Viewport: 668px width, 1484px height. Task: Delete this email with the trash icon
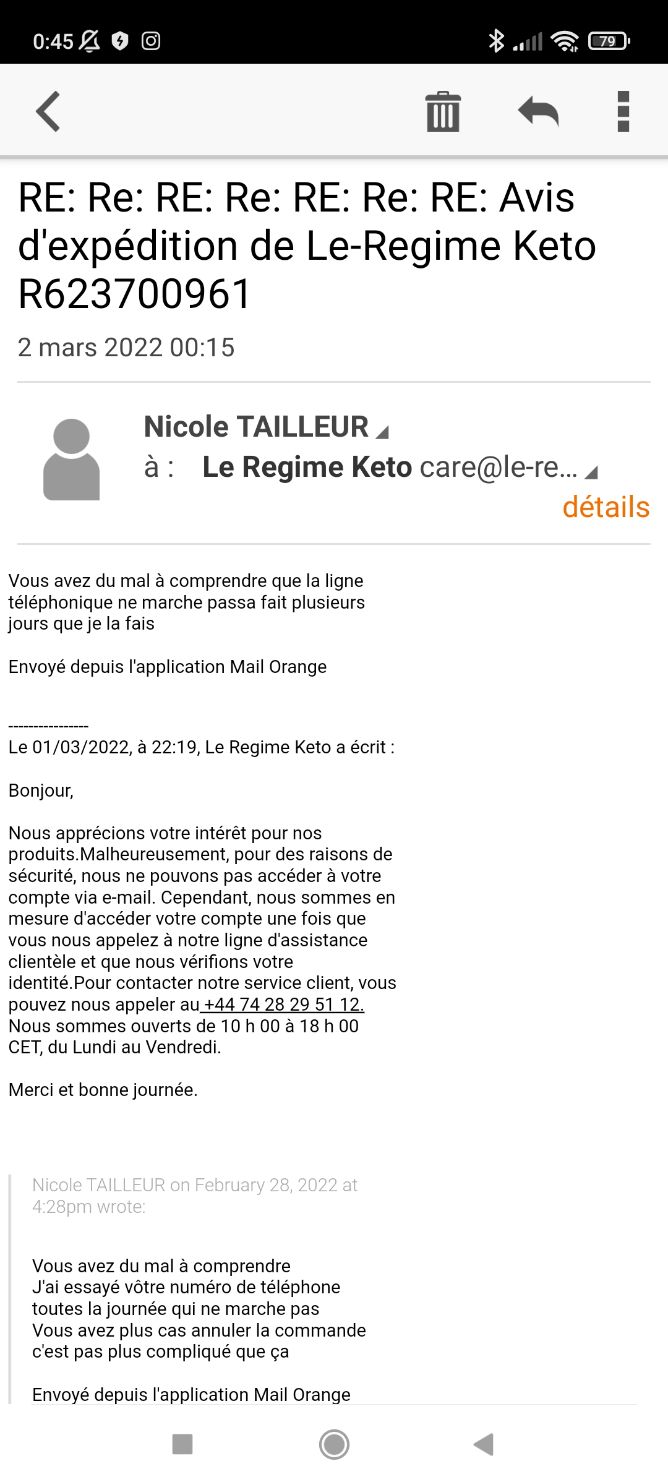[x=442, y=111]
